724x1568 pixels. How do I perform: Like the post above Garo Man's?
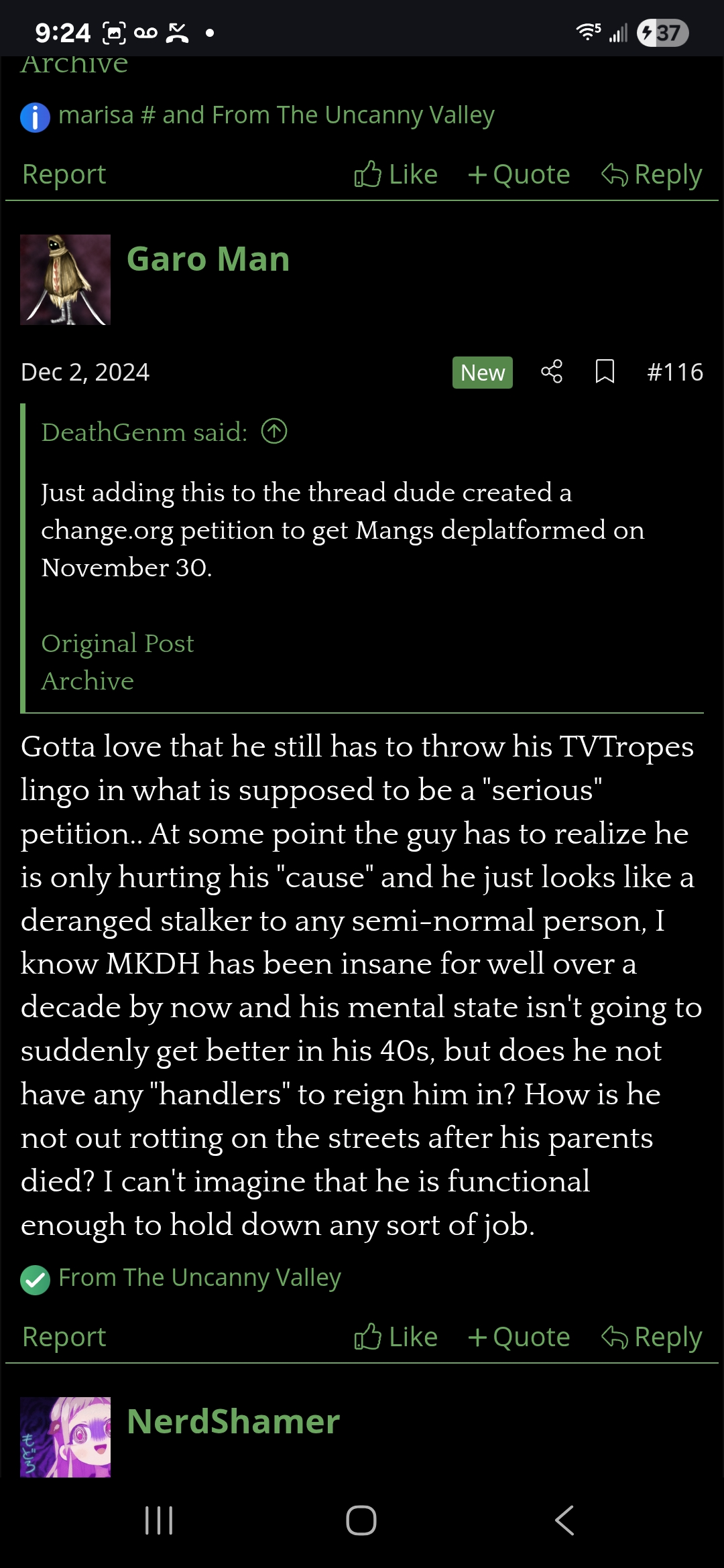pyautogui.click(x=396, y=174)
